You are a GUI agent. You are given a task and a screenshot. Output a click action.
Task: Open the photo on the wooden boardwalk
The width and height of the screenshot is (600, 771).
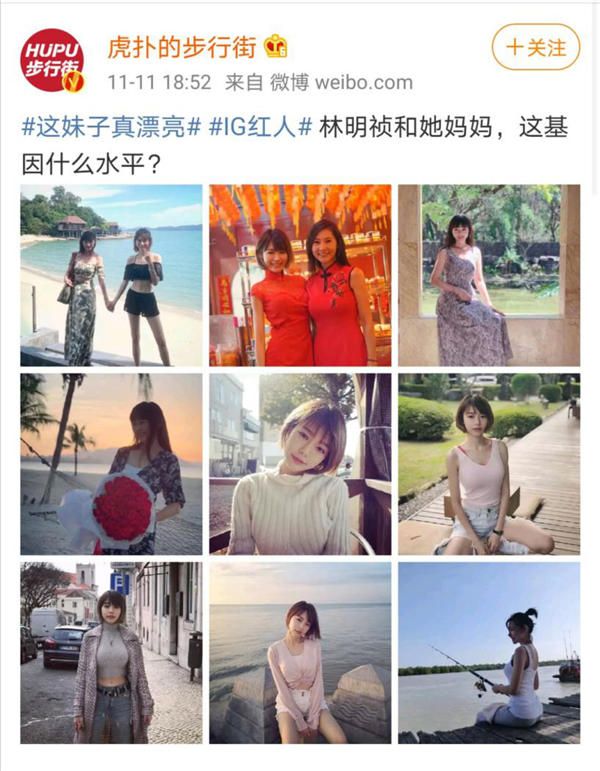click(x=488, y=464)
